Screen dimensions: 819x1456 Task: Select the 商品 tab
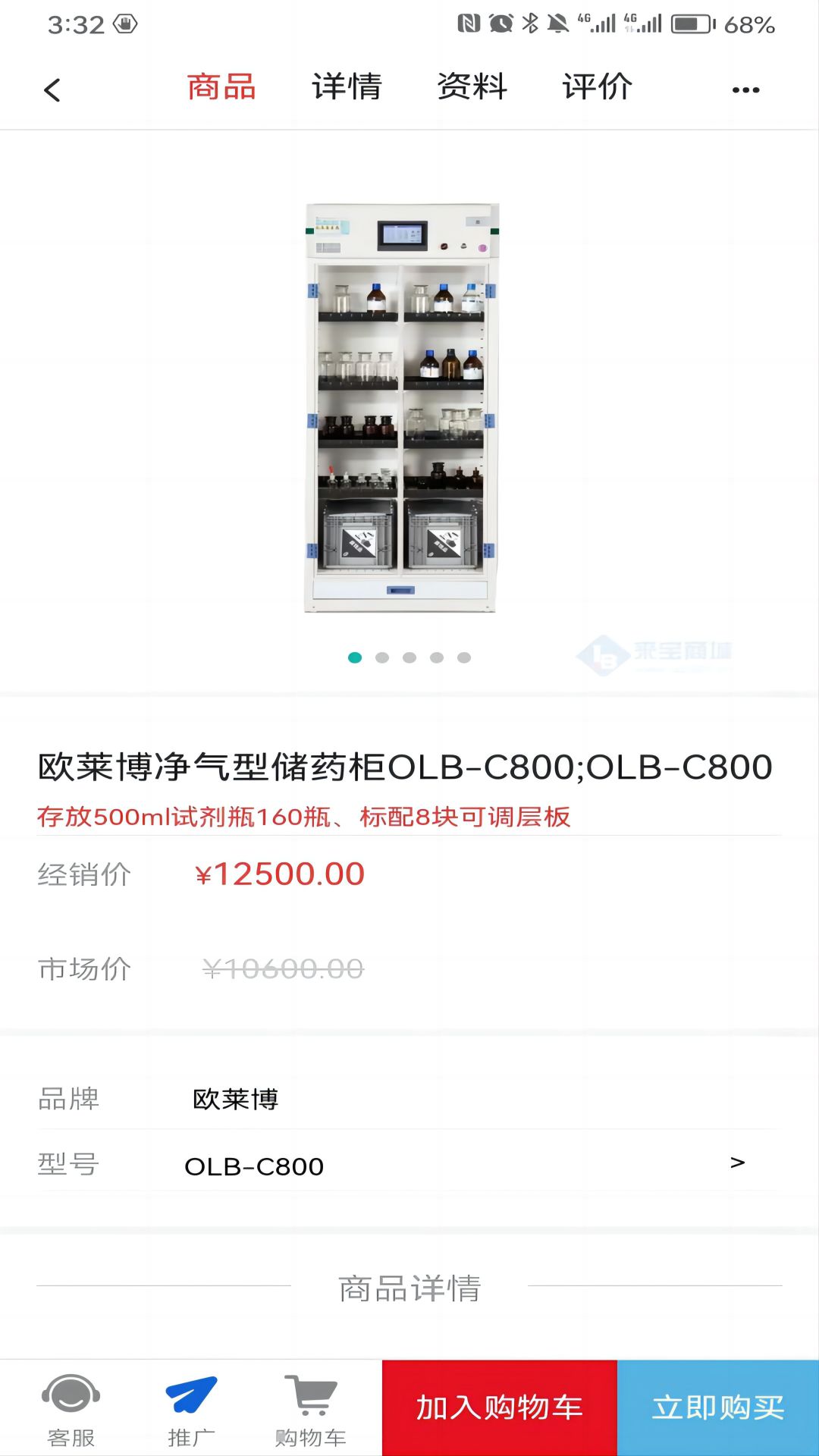coord(221,87)
